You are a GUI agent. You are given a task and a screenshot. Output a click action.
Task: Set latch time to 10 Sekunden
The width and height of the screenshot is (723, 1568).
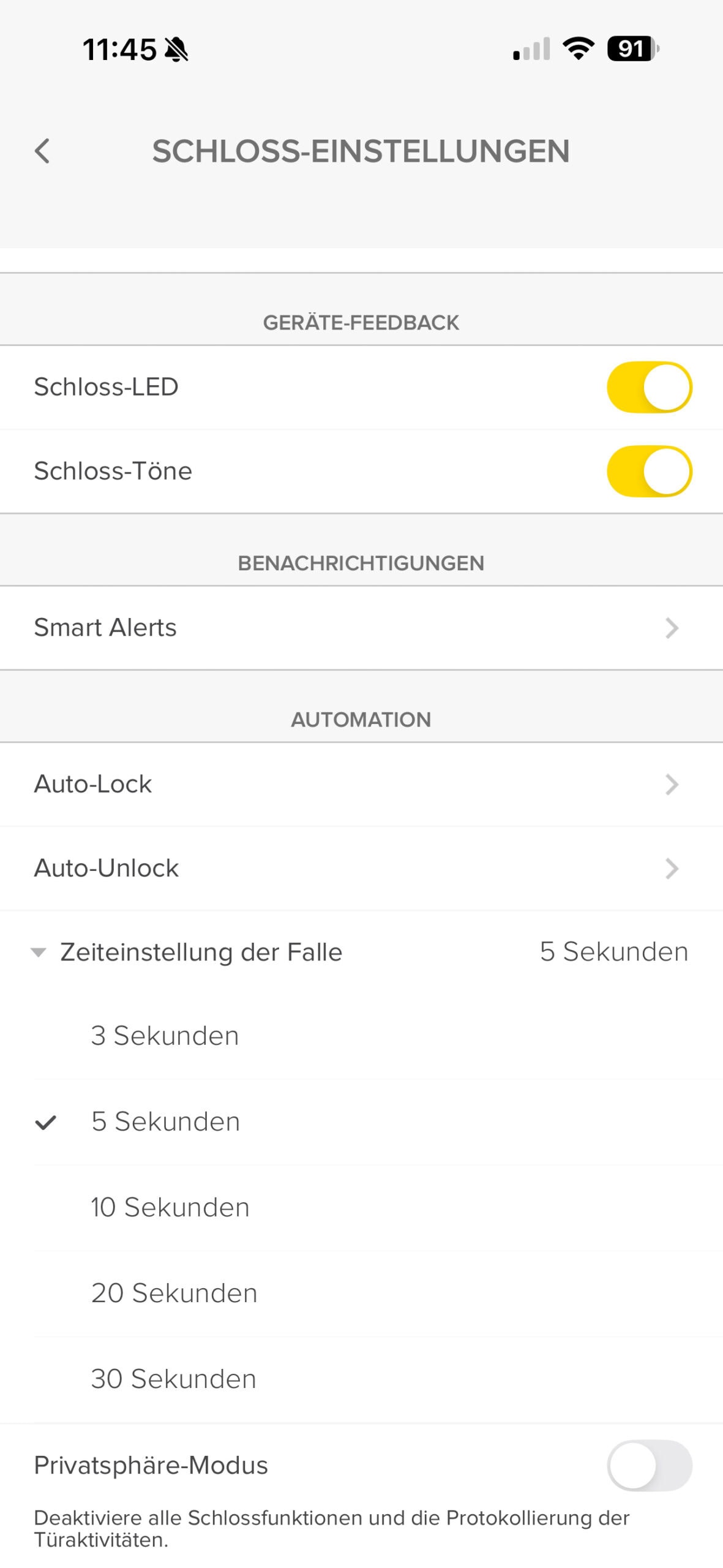coord(170,1208)
